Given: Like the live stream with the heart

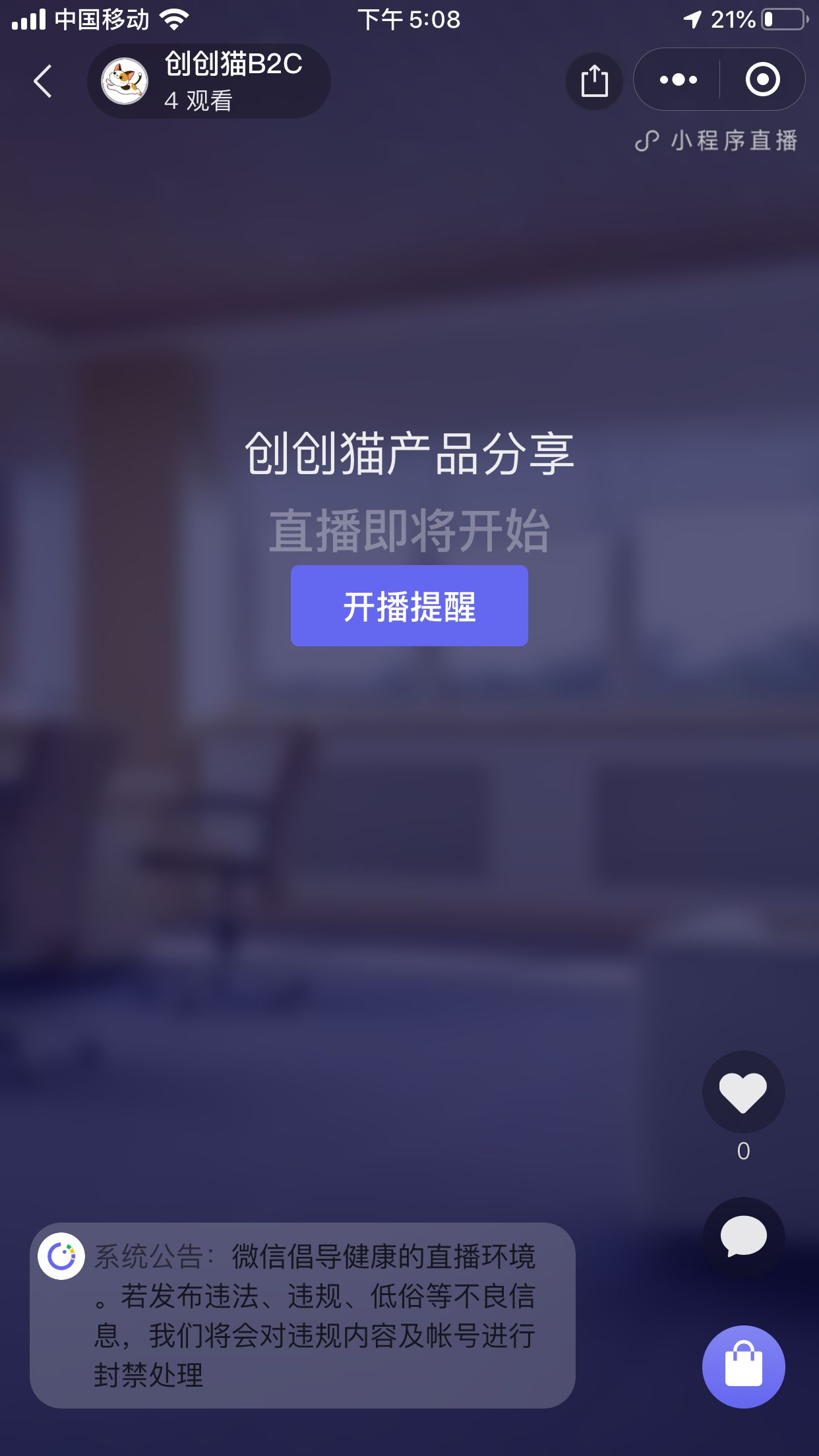Looking at the screenshot, I should coord(743,1092).
